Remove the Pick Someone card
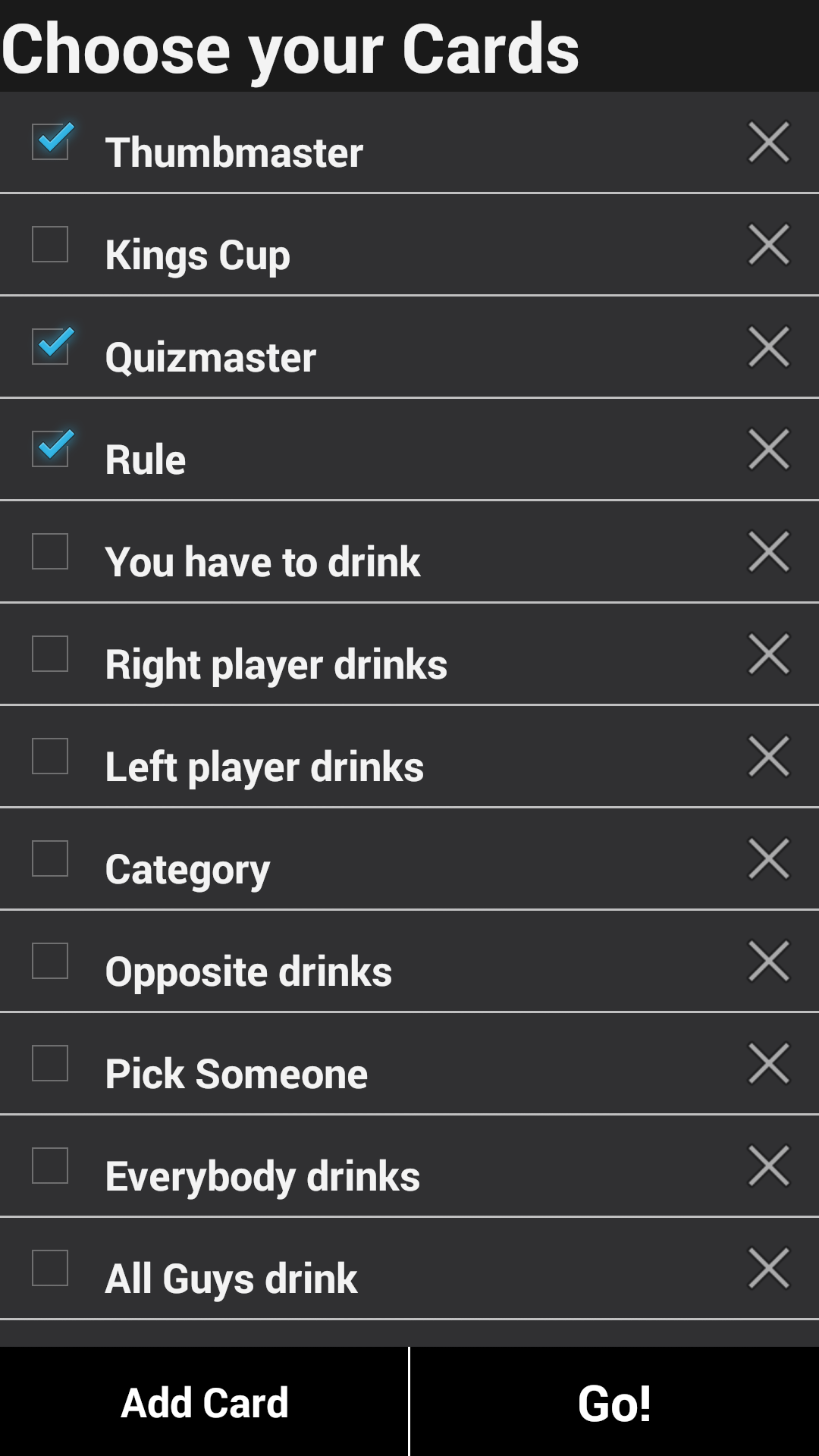Screen dimensions: 819x1456 tap(768, 1064)
